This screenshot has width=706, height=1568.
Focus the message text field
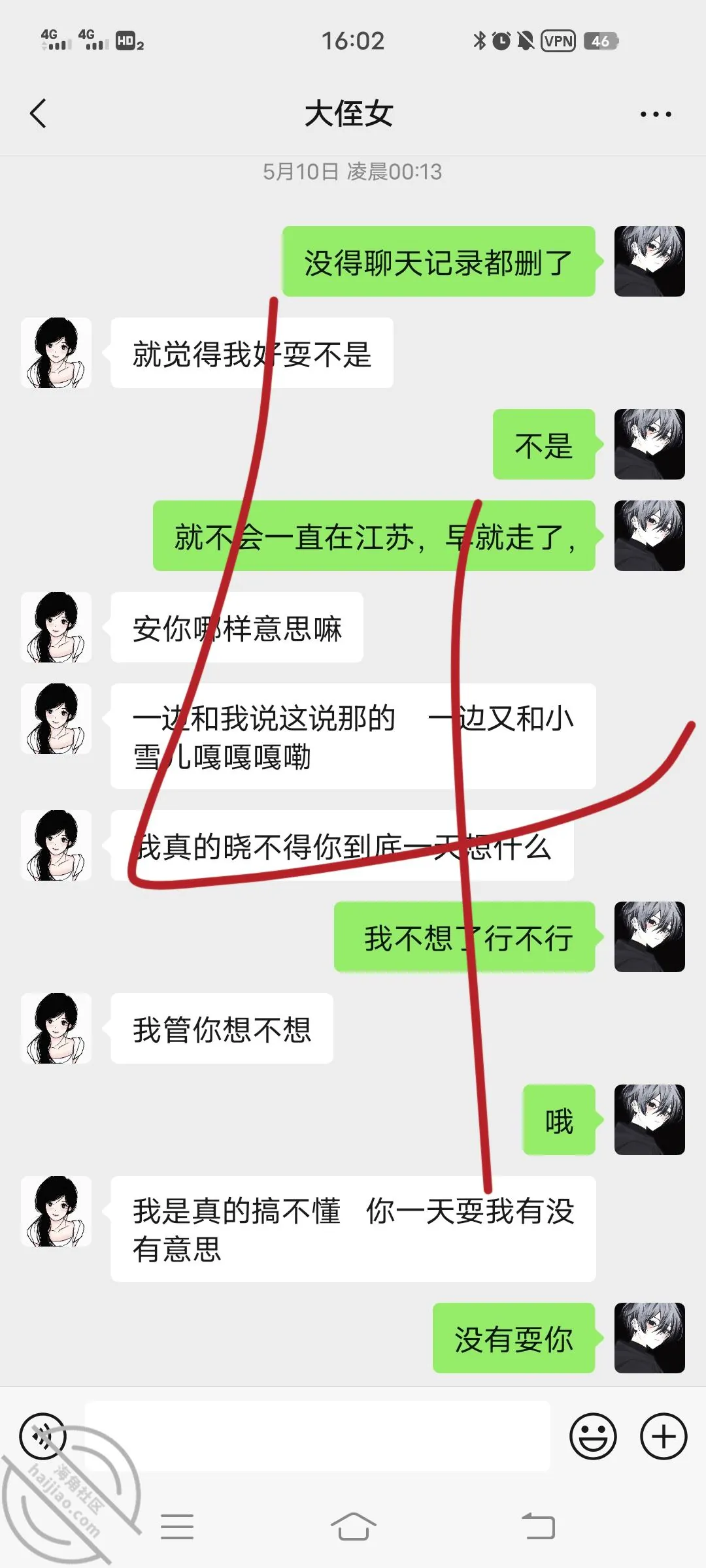click(x=318, y=1436)
